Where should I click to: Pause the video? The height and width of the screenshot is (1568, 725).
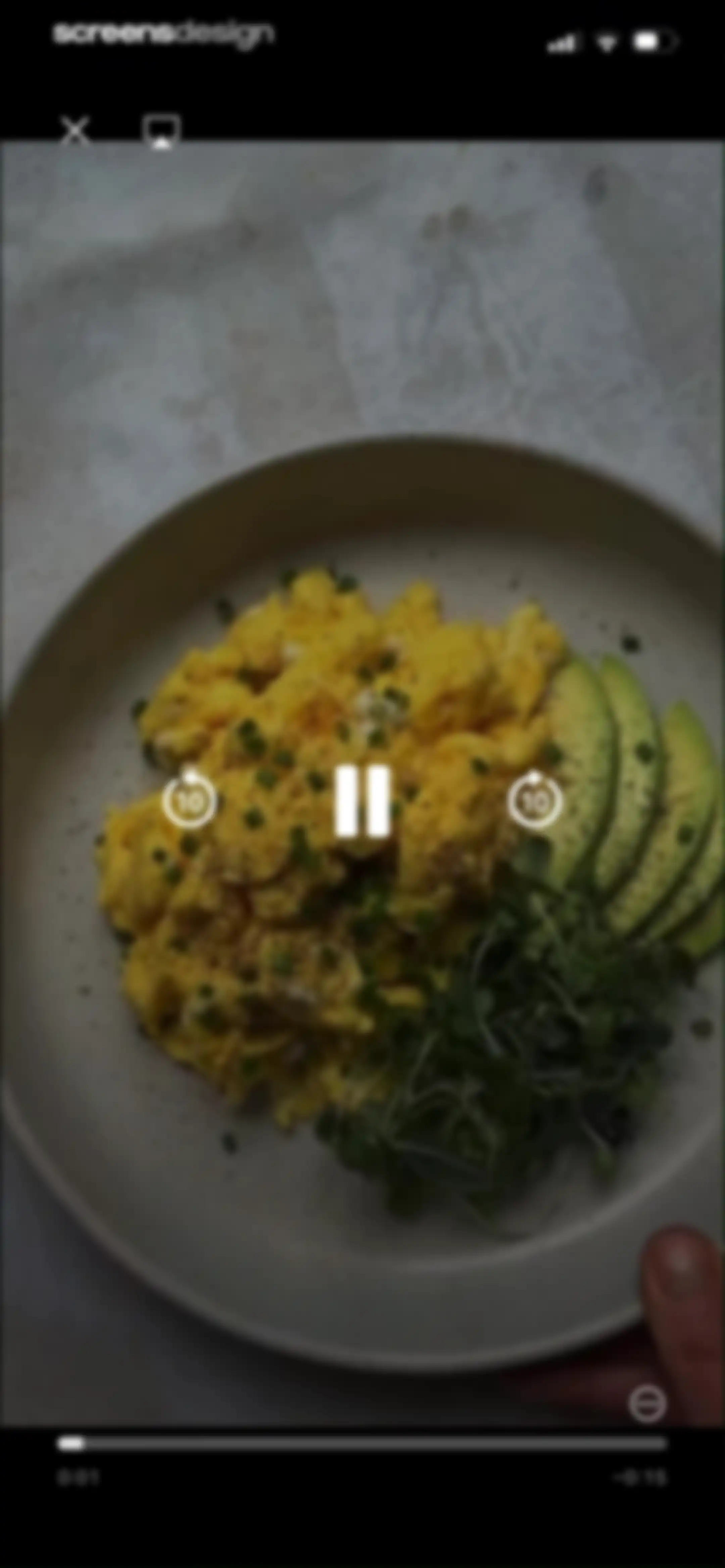click(362, 800)
